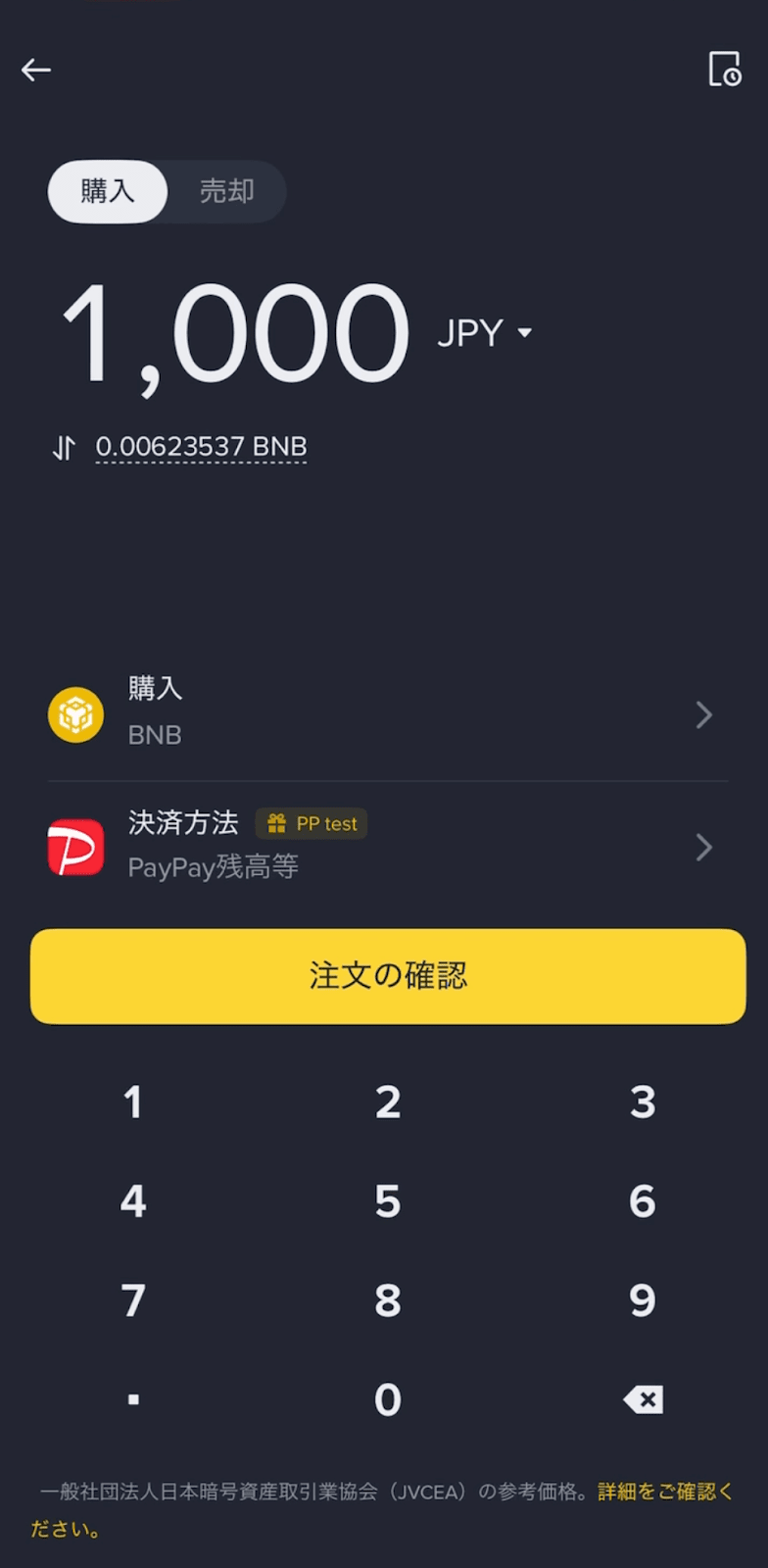Open the 詳細をご確認ください link
The image size is (768, 1568).
[664, 1492]
